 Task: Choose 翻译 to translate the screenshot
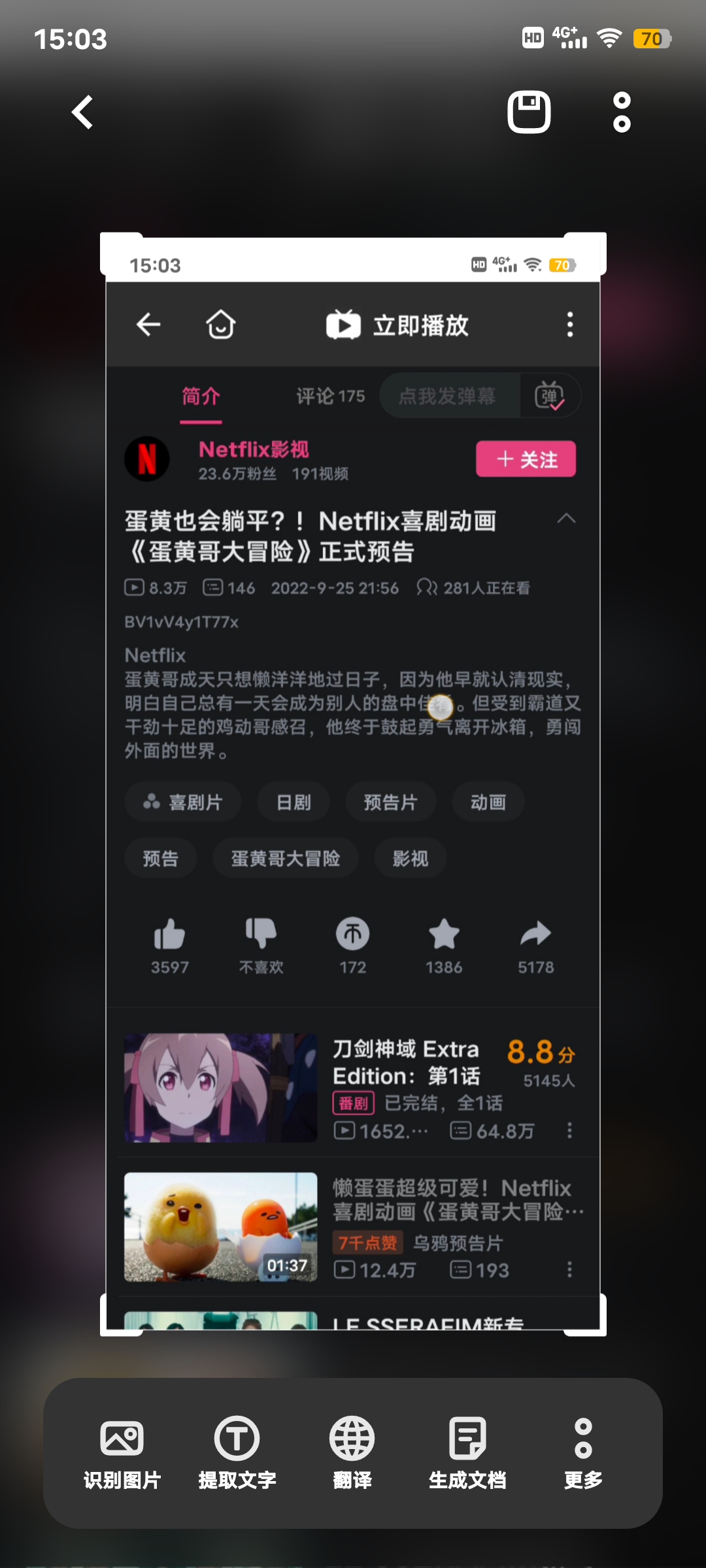tap(352, 1452)
